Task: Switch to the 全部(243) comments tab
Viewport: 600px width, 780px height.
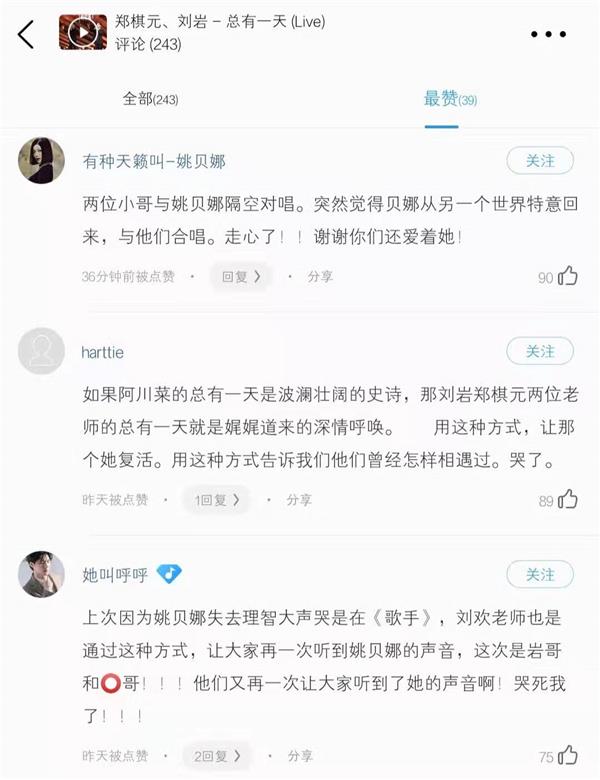Action: point(150,99)
